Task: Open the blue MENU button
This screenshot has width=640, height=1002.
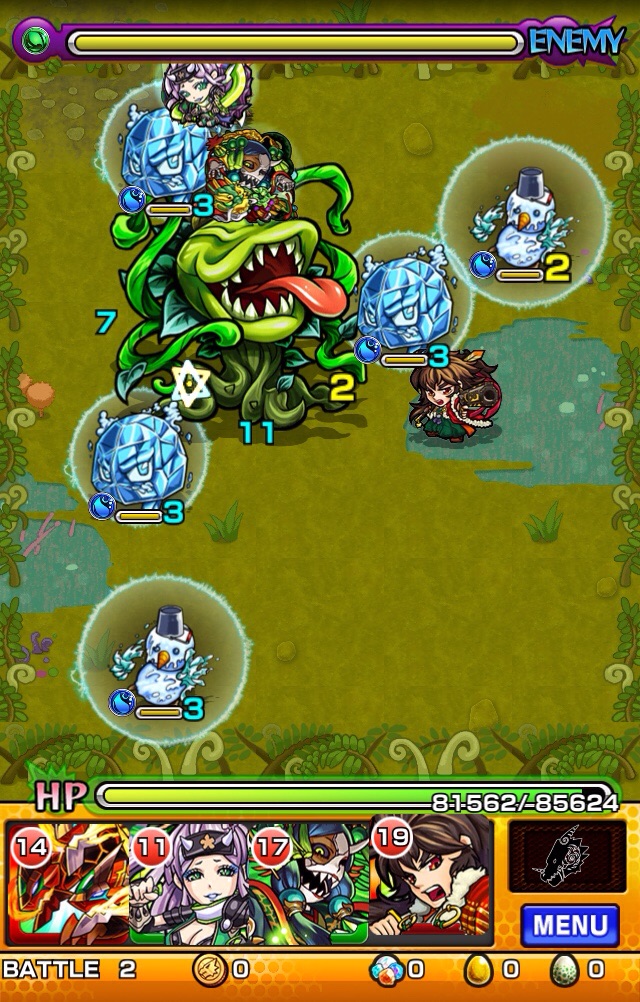Action: click(569, 923)
